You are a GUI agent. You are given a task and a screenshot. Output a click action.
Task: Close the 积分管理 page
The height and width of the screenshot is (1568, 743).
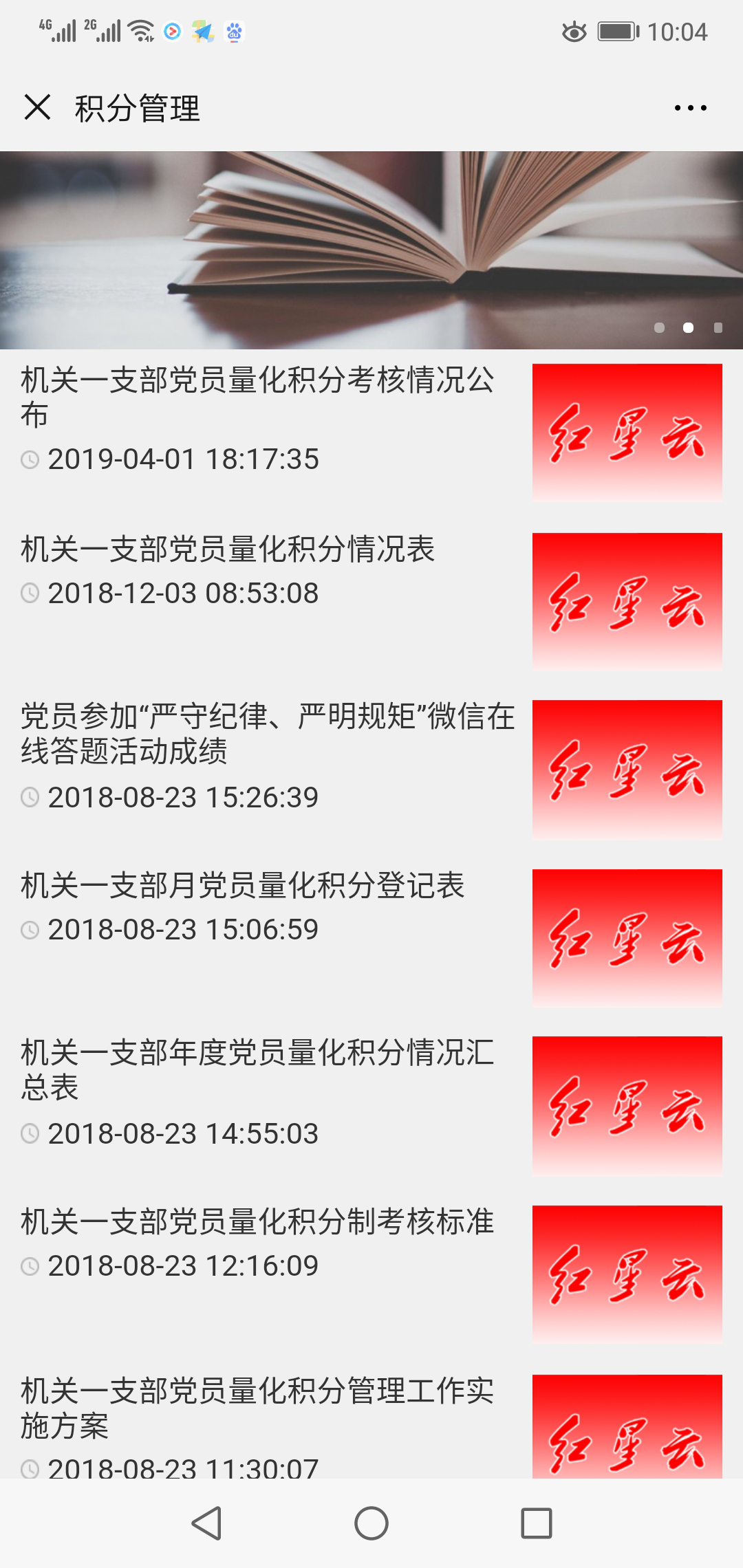(x=37, y=107)
